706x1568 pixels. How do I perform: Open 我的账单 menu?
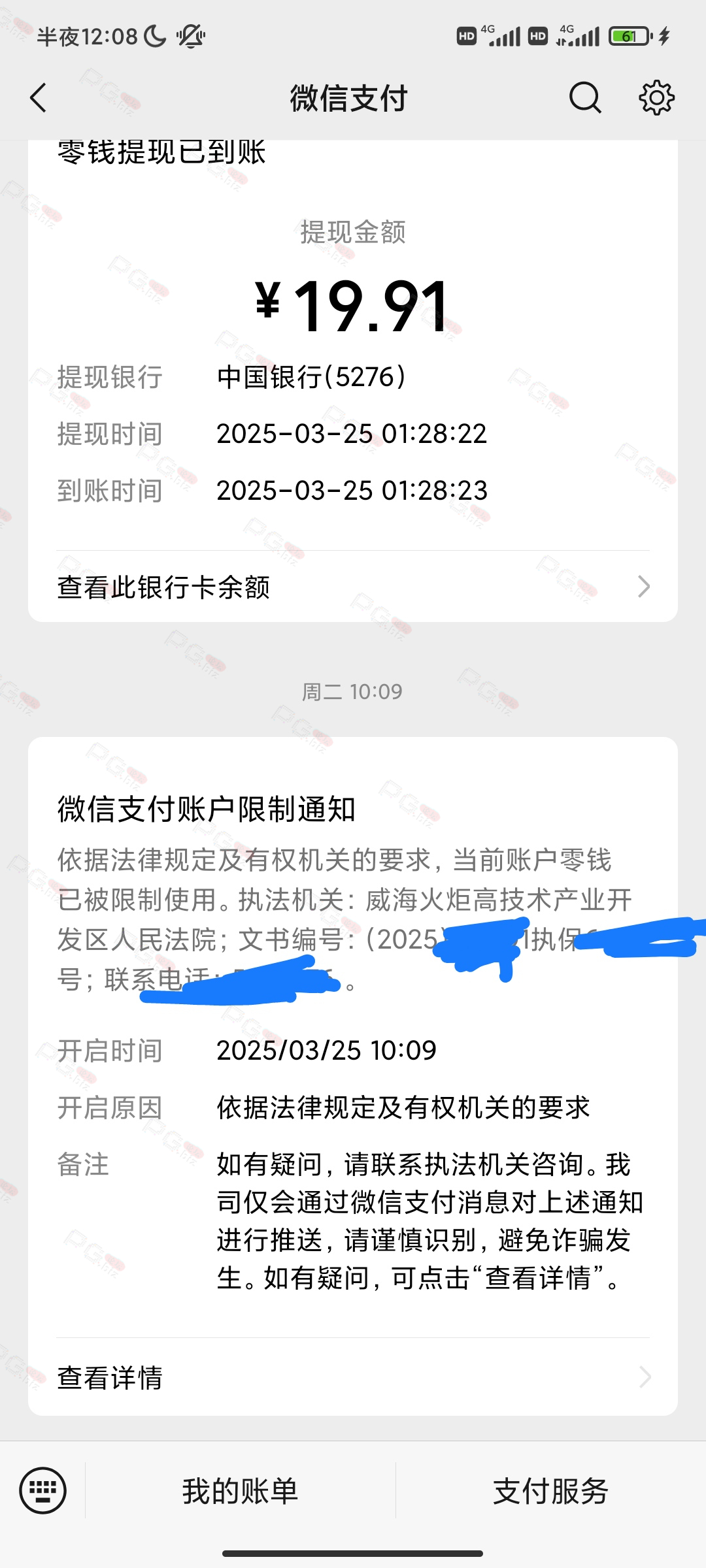coord(241,1492)
